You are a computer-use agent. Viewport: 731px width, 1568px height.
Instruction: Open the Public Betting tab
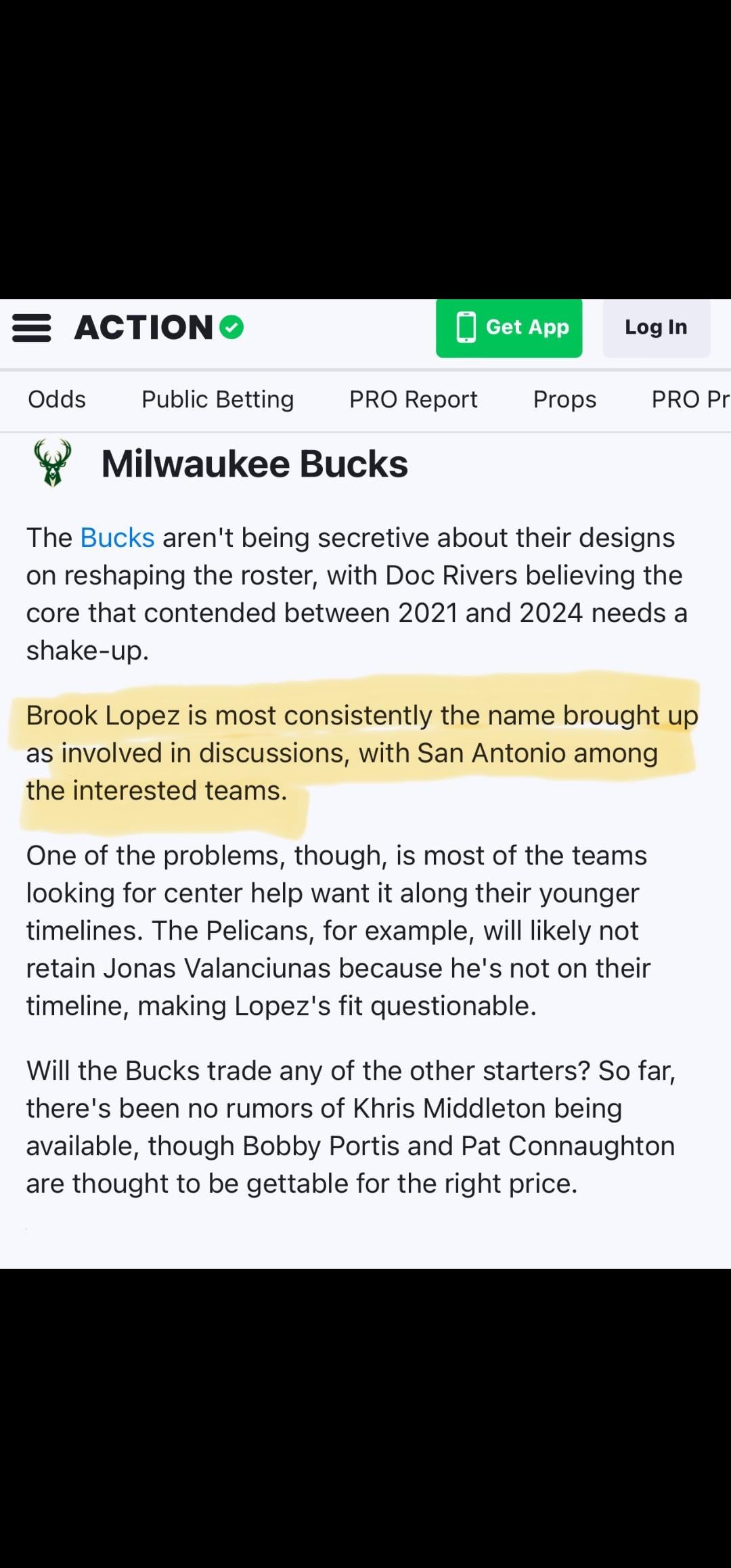coord(218,399)
